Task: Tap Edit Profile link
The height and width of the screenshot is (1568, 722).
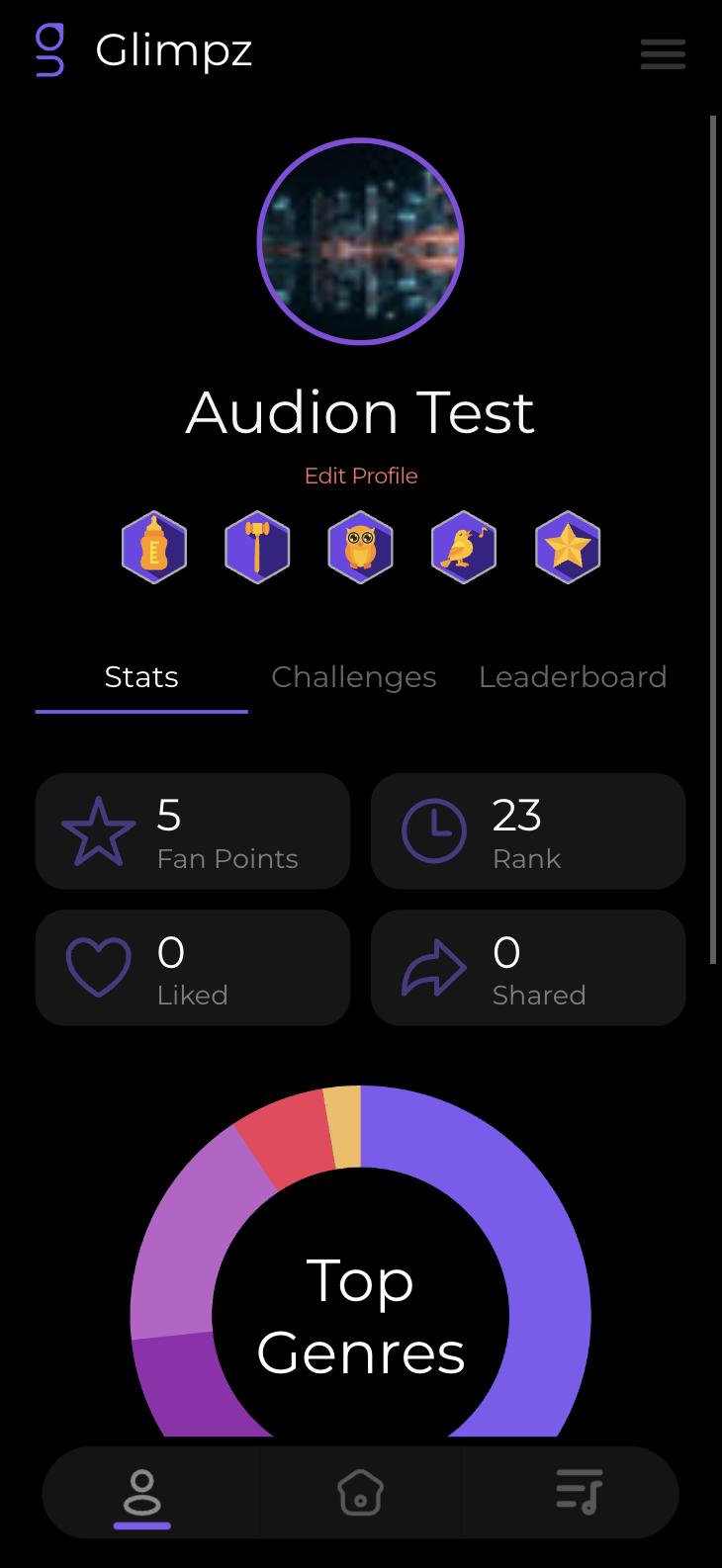Action: 361,476
